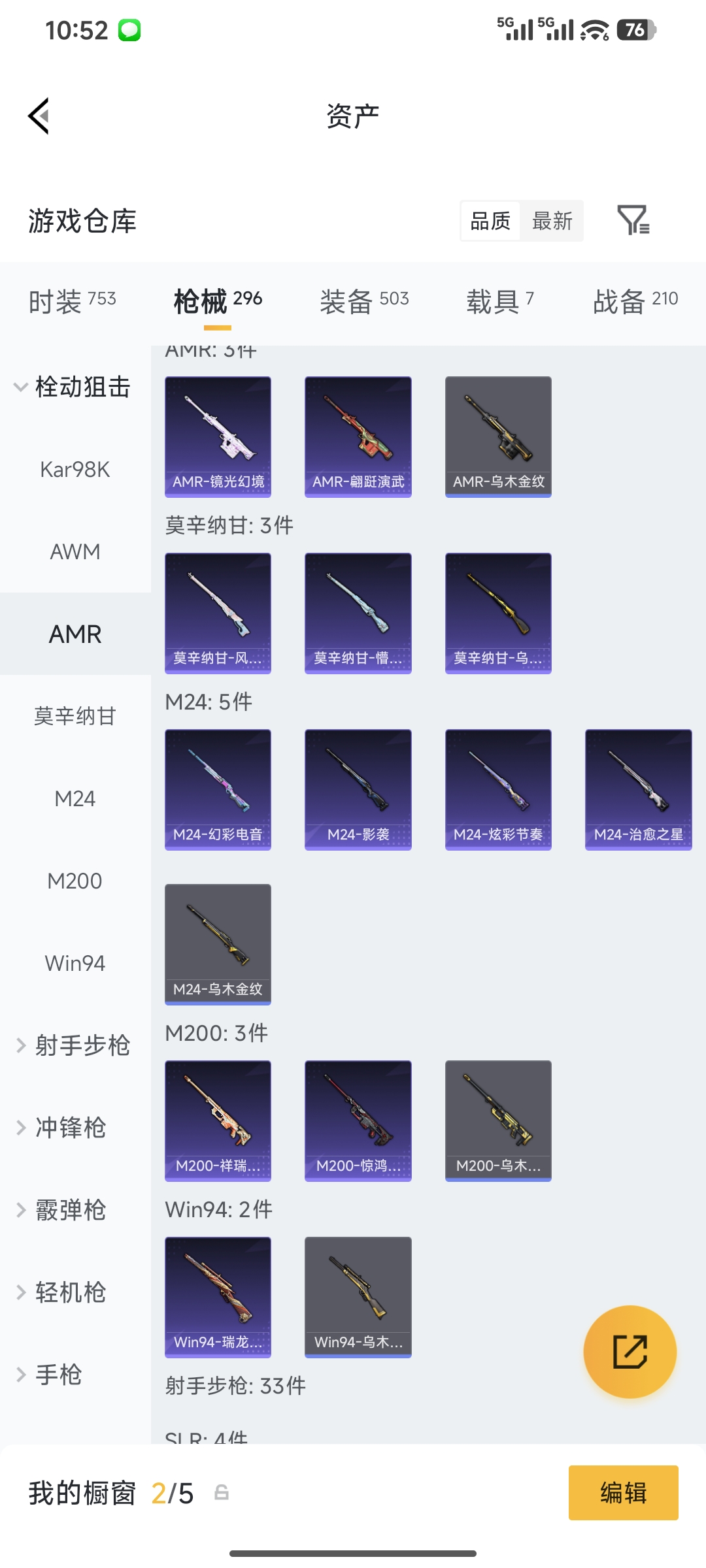Open the floating share/export button
Viewport: 706px width, 1568px height.
pyautogui.click(x=630, y=1352)
